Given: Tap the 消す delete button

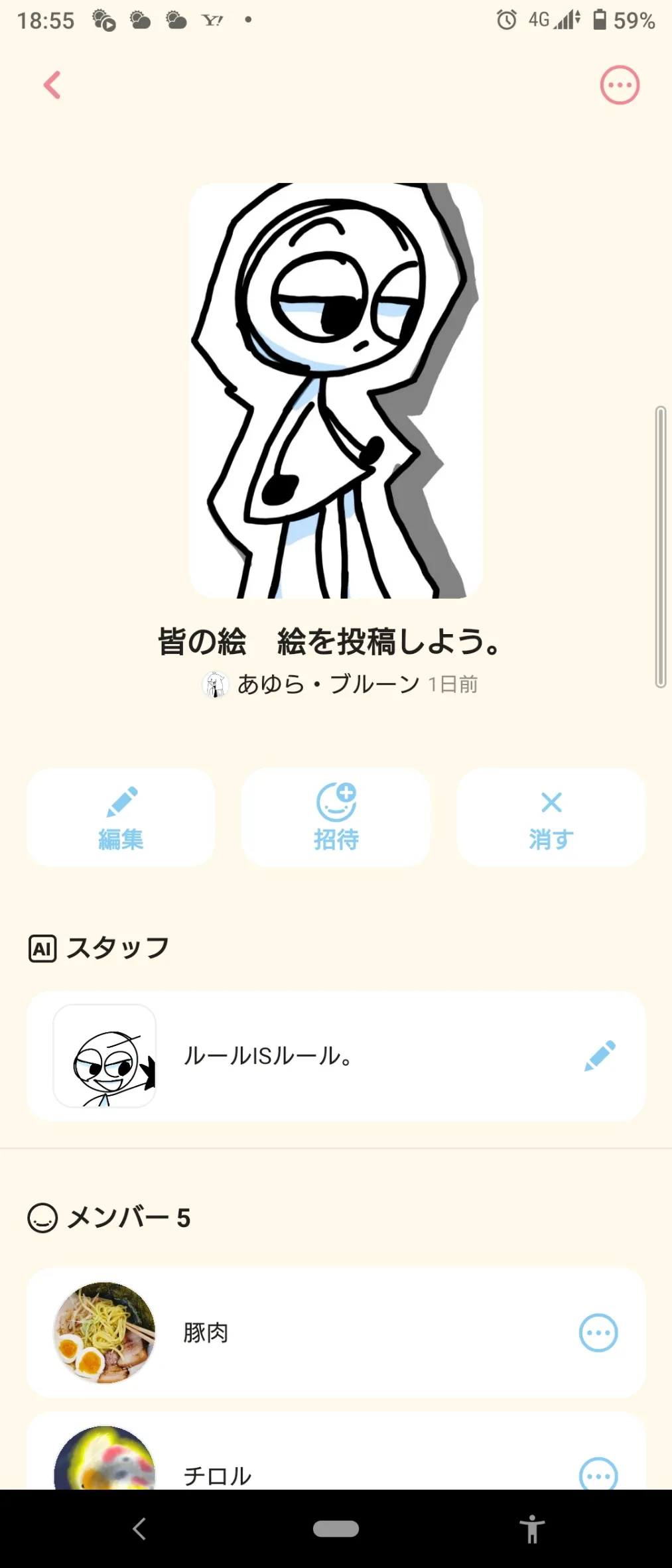Looking at the screenshot, I should [x=551, y=818].
